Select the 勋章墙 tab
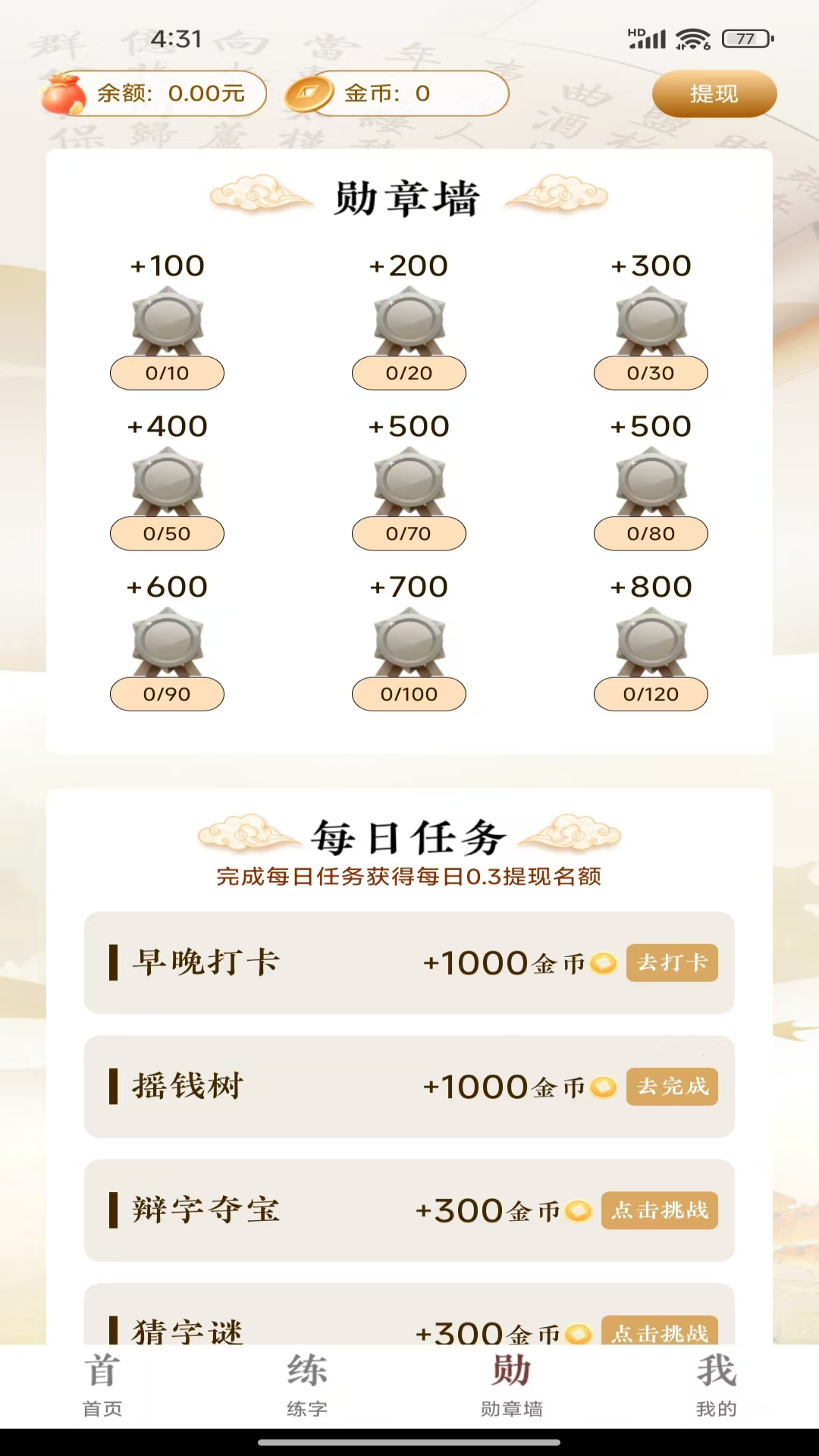The height and width of the screenshot is (1456, 819). pyautogui.click(x=512, y=1385)
